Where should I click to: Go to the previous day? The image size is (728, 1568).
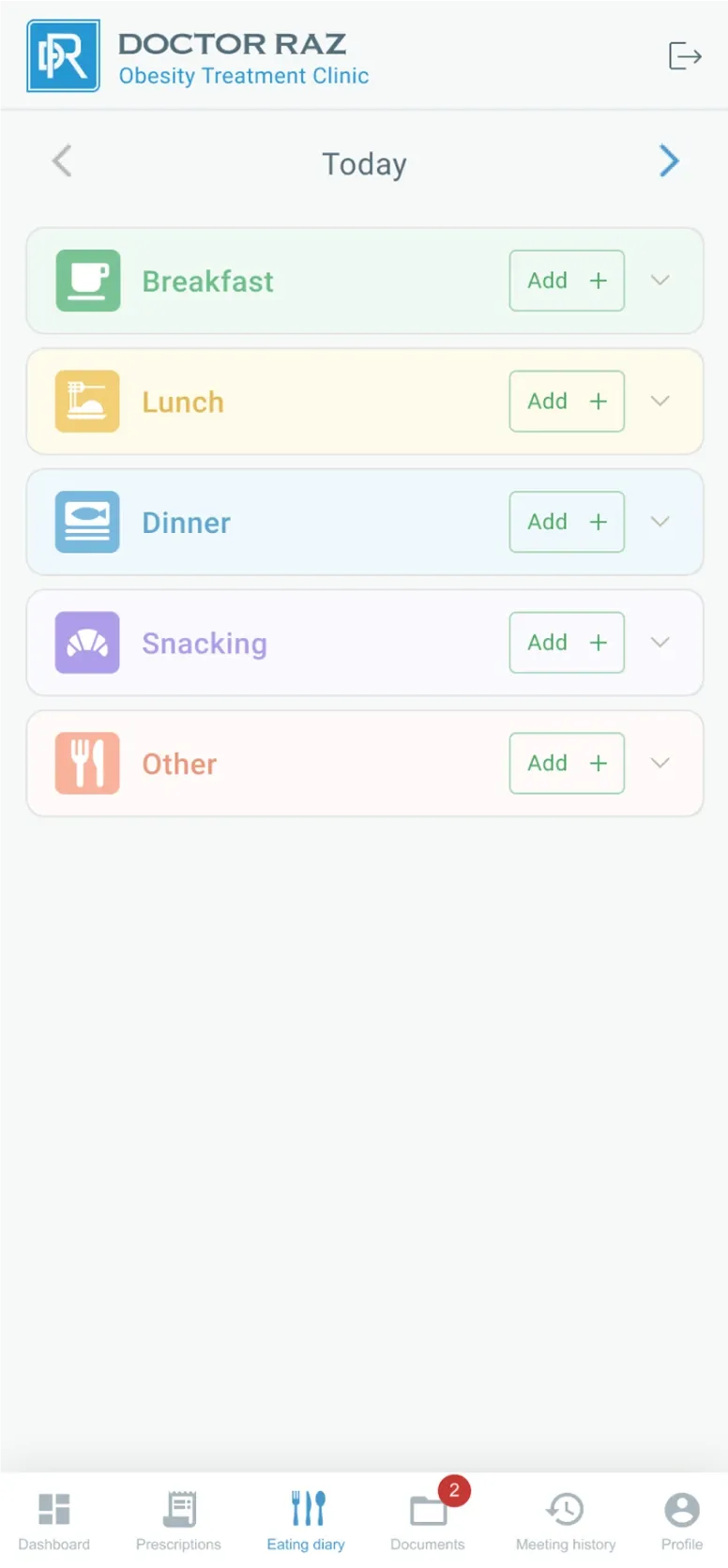point(62,160)
